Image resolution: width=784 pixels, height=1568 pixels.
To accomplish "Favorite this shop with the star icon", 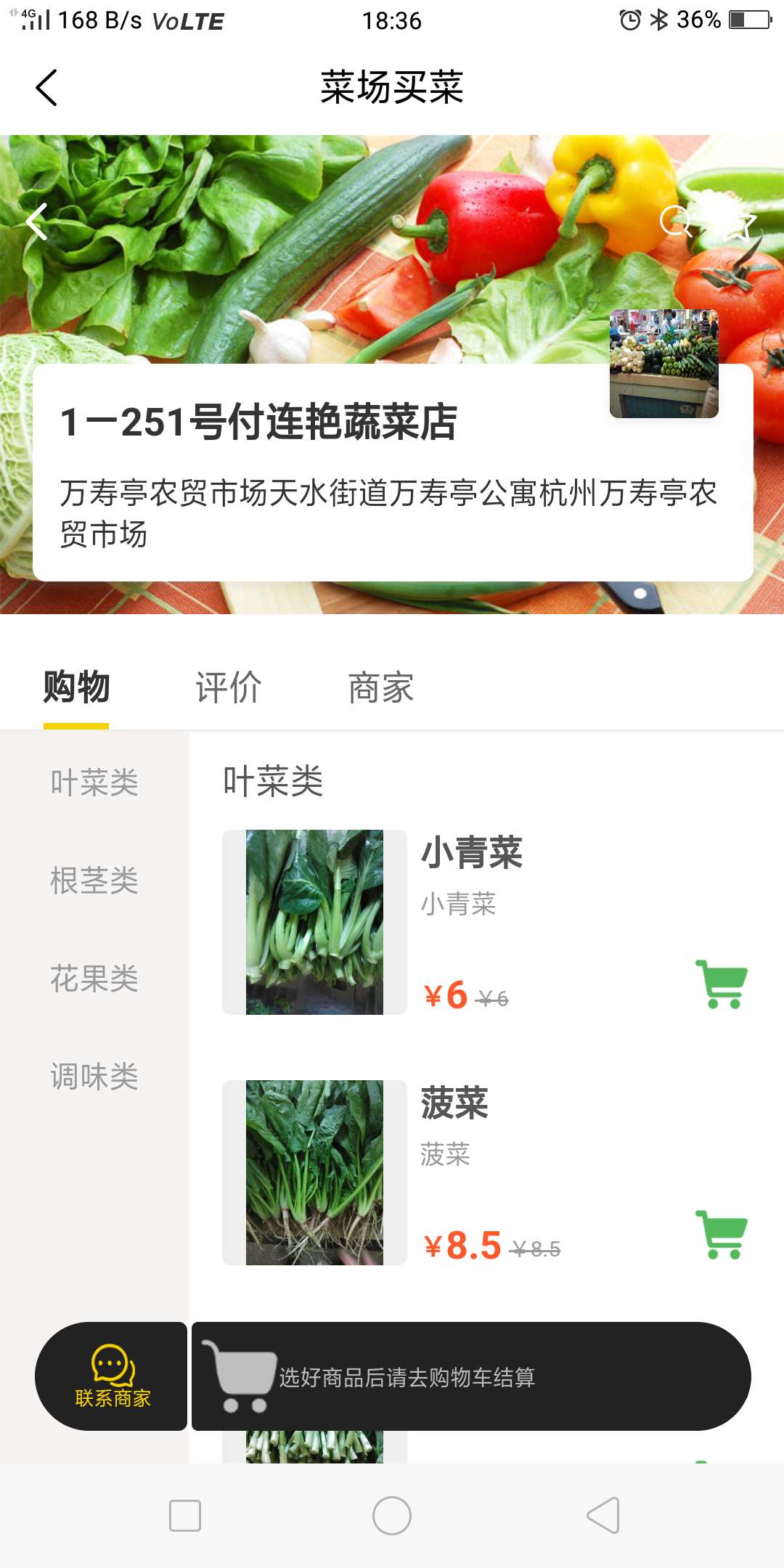I will (x=739, y=225).
